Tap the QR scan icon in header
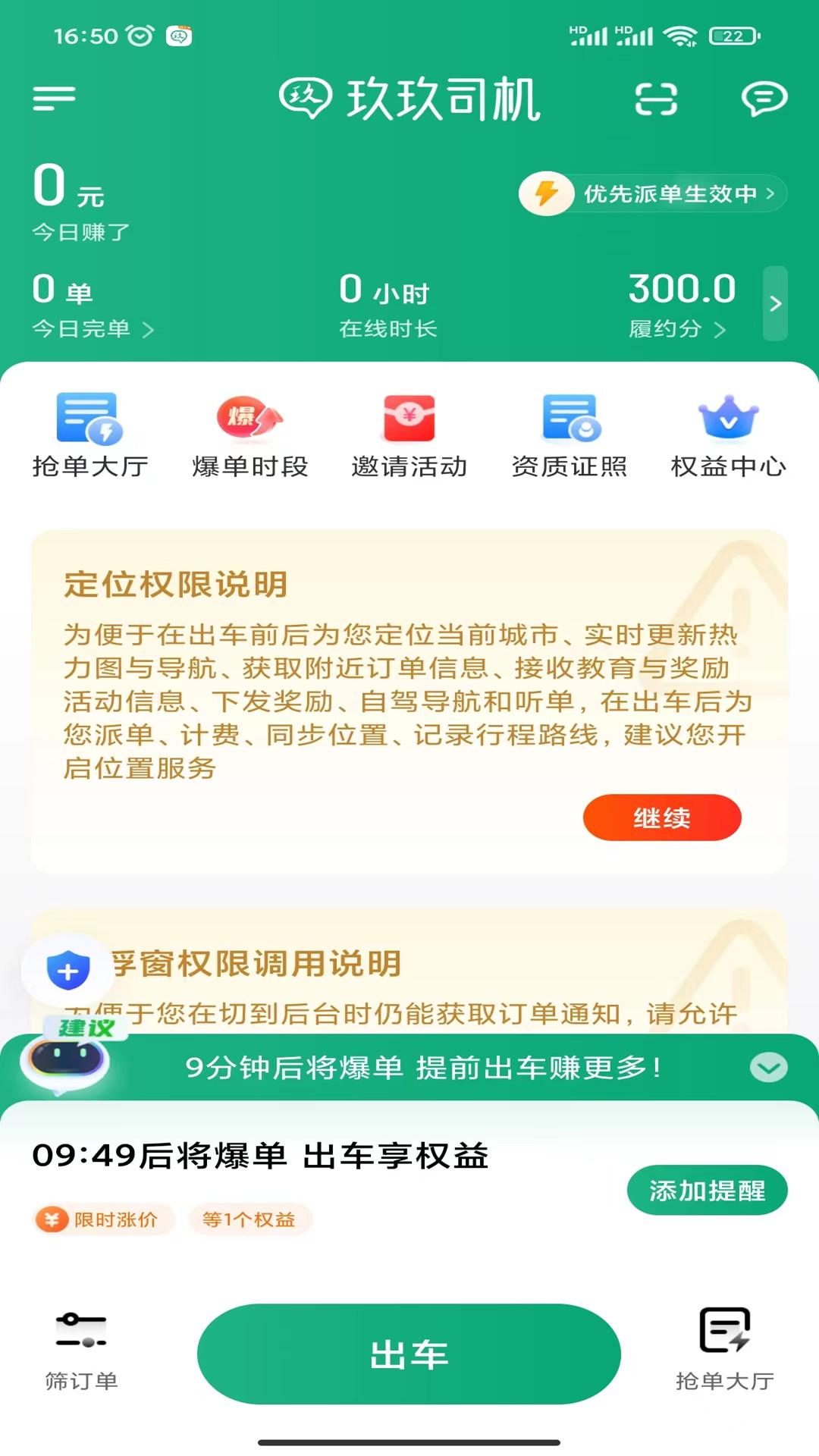The height and width of the screenshot is (1456, 819). (657, 99)
